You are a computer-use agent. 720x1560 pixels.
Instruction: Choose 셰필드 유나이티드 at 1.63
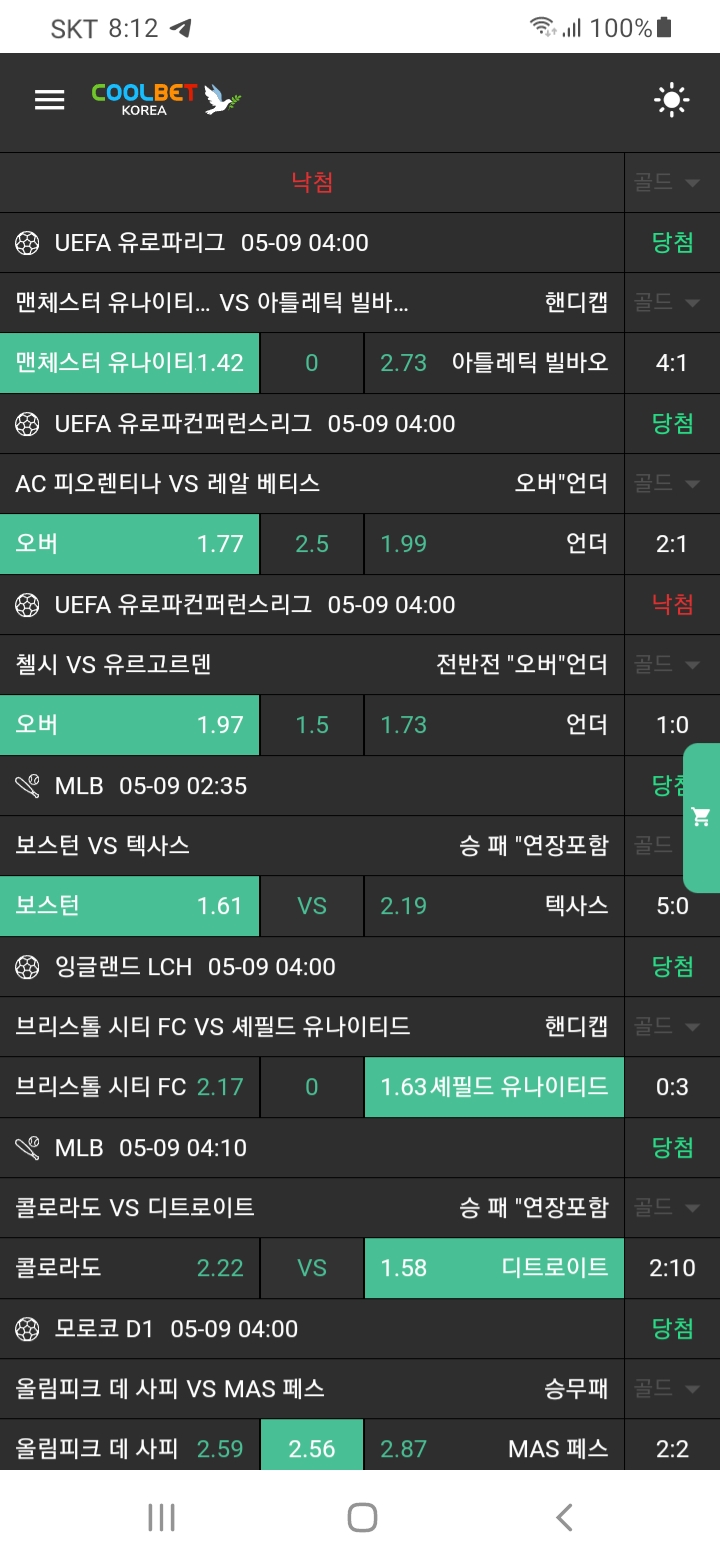coord(494,1087)
